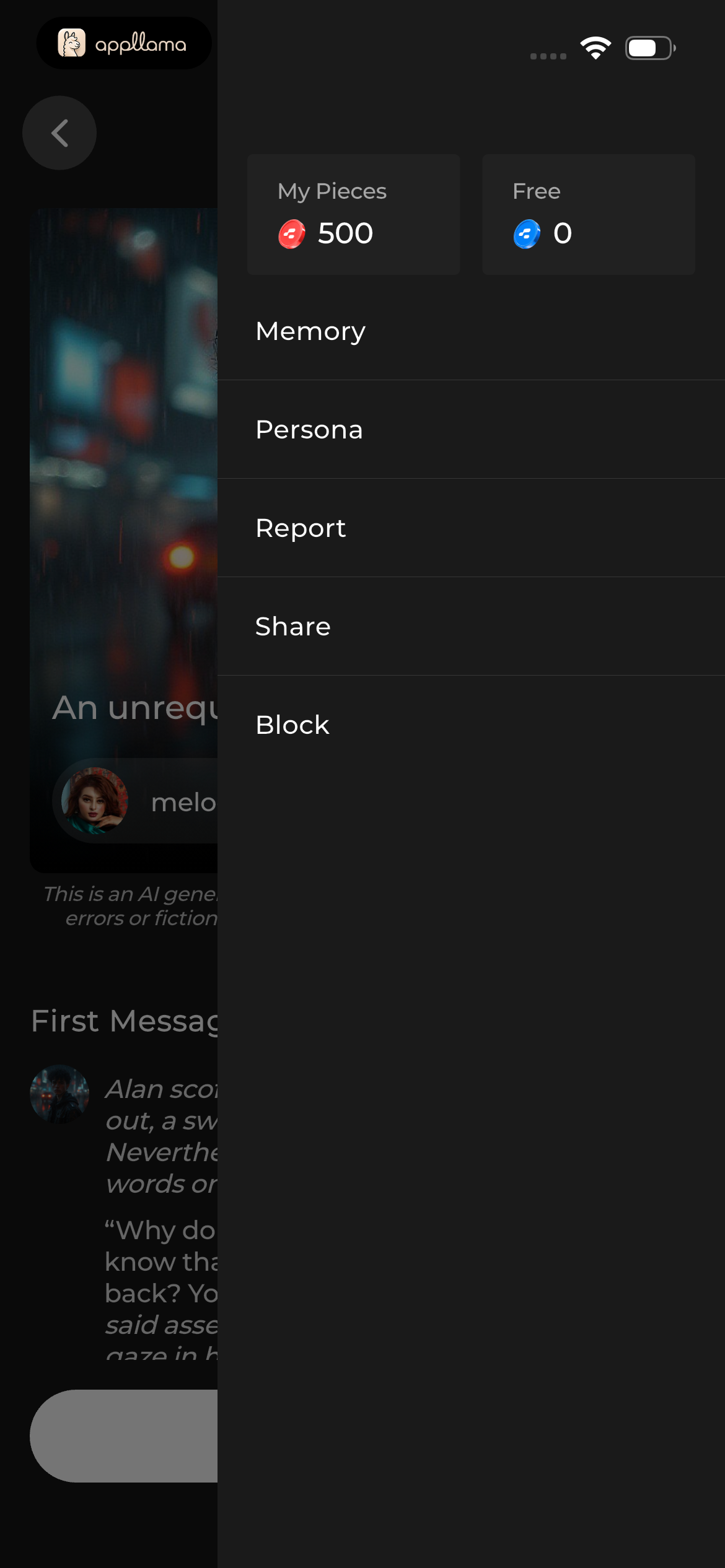Open the Free pieces balance card
Viewport: 725px width, 1568px height.
pos(589,214)
